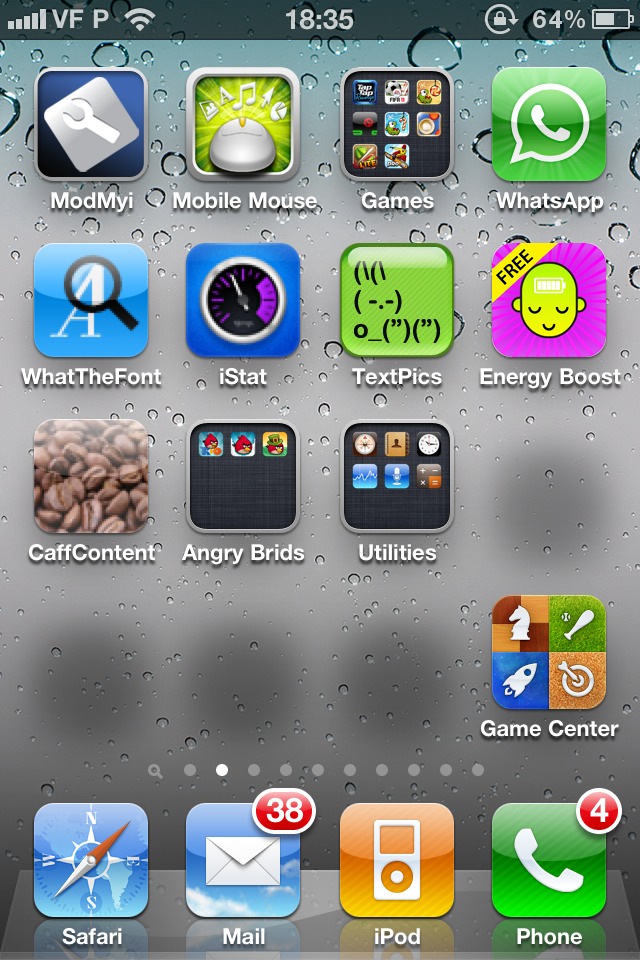The width and height of the screenshot is (640, 960).
Task: Launch Game Center
Action: click(x=549, y=652)
